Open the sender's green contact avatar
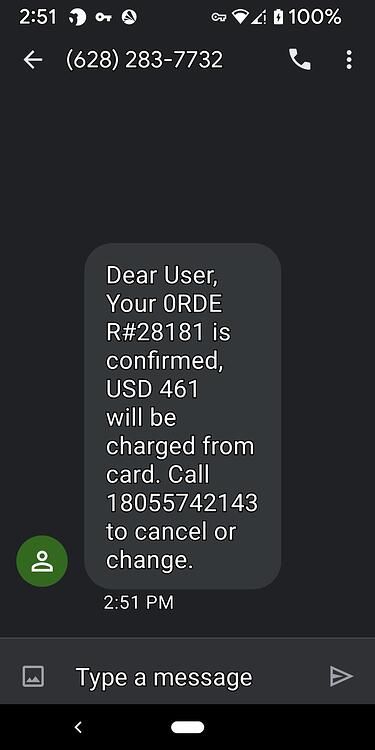 click(x=42, y=561)
